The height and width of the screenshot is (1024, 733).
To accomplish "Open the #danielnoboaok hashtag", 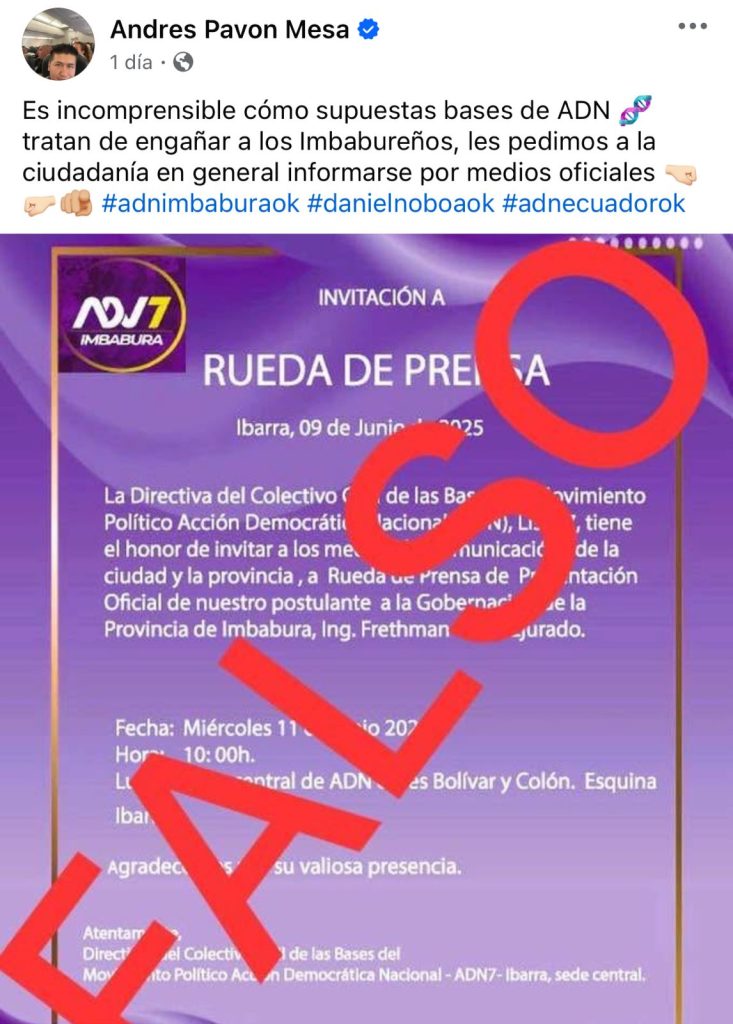I will (x=400, y=203).
